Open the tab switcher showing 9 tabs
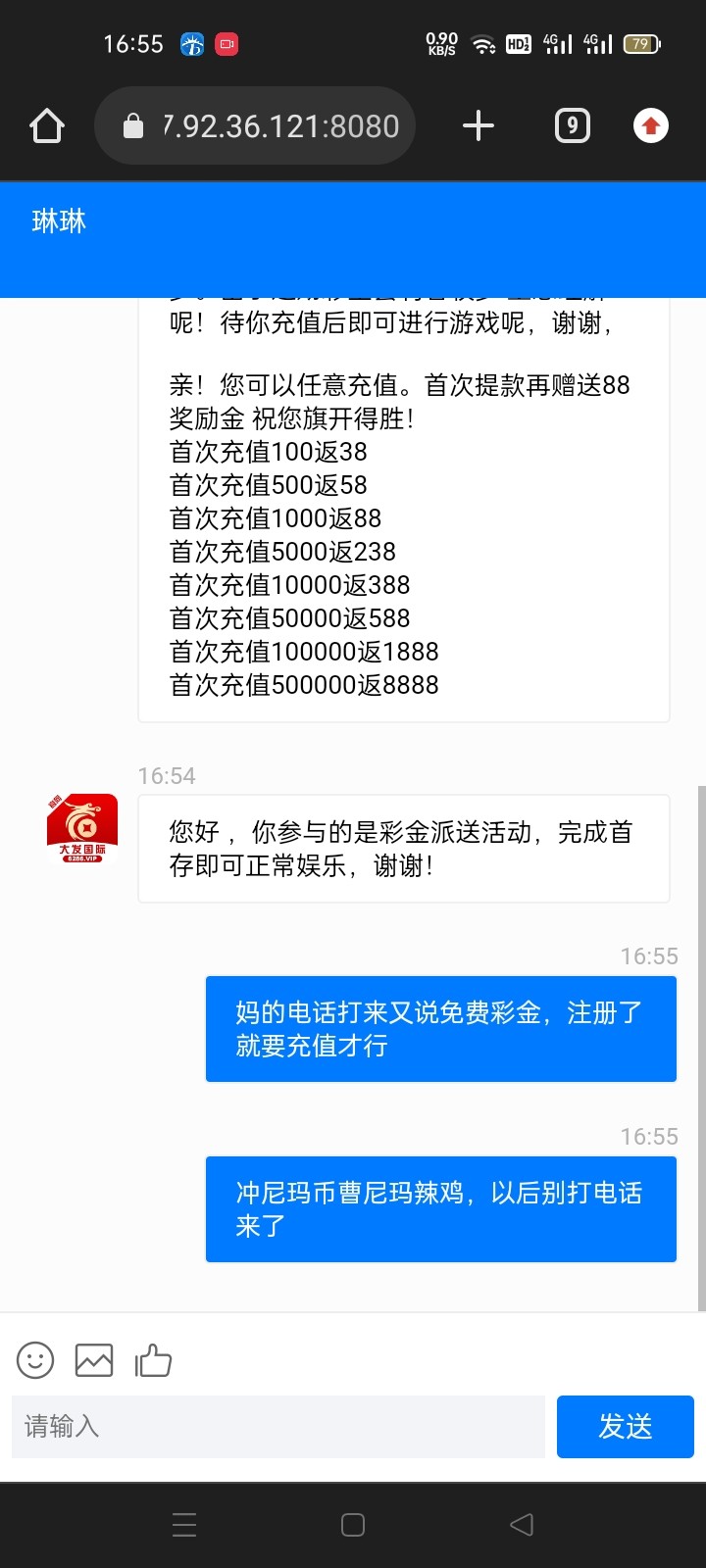Image resolution: width=706 pixels, height=1568 pixels. click(573, 125)
